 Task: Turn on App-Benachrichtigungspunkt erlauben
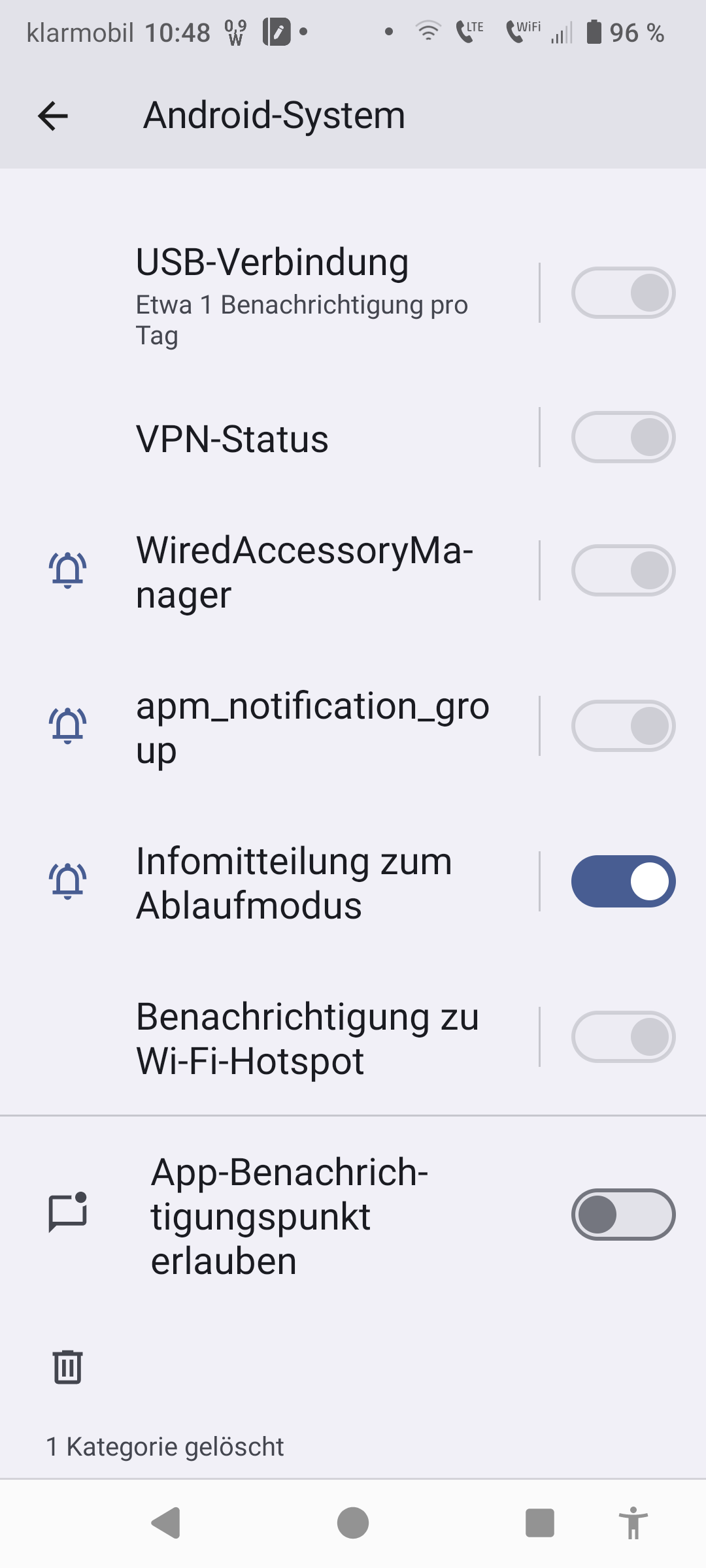pos(622,1214)
